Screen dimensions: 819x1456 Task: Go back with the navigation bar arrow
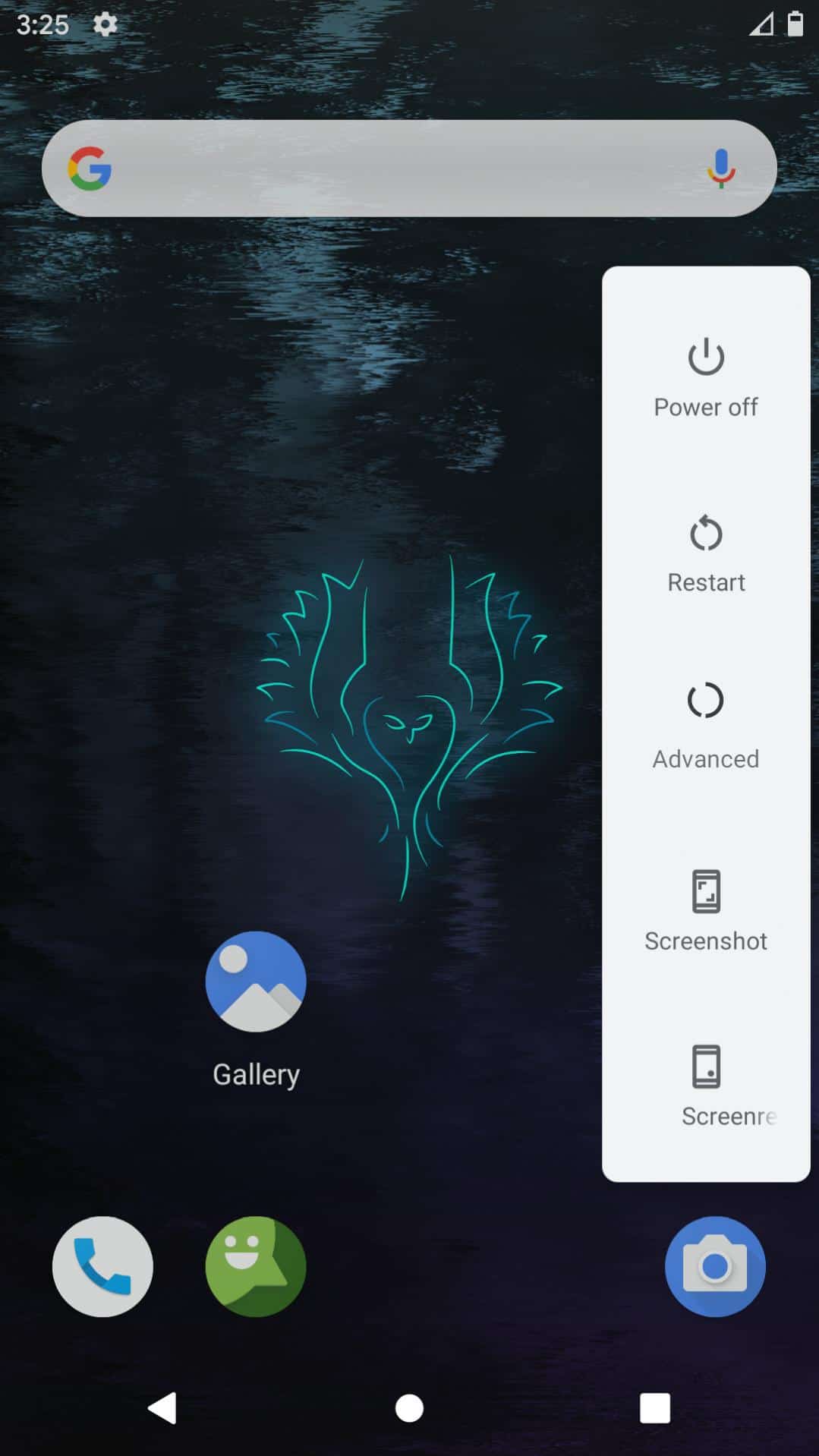pyautogui.click(x=162, y=1408)
